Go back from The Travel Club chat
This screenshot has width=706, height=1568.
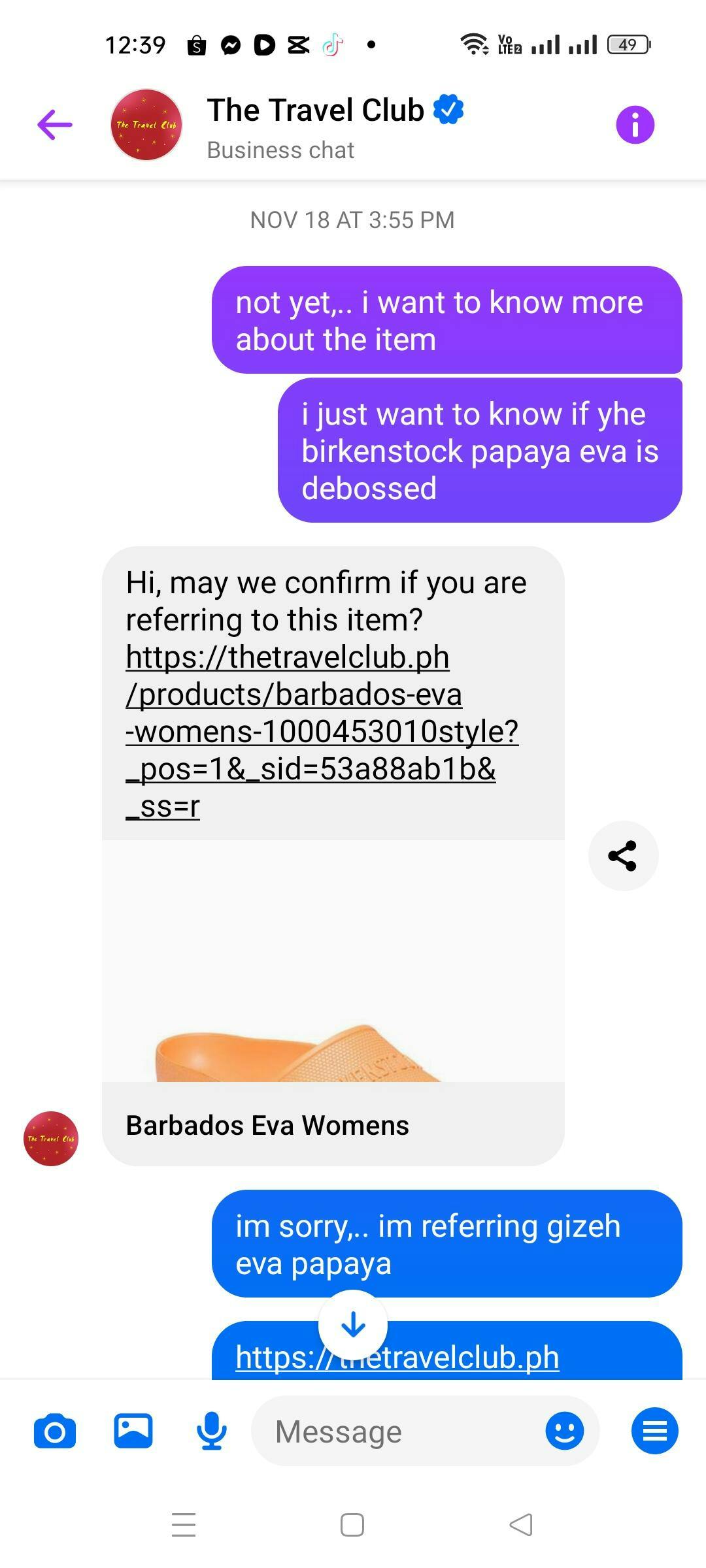click(x=55, y=125)
